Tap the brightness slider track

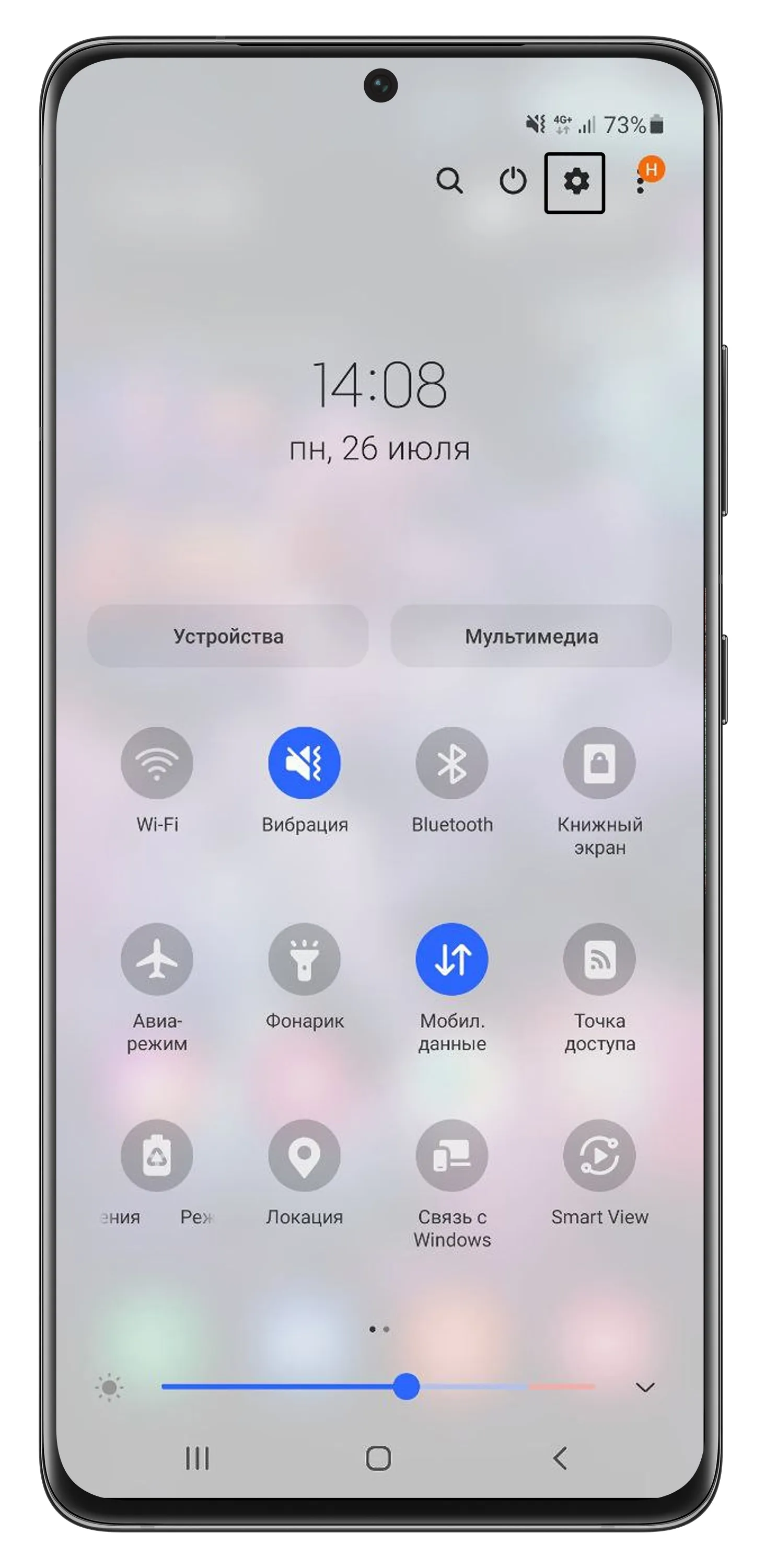pos(378,1387)
